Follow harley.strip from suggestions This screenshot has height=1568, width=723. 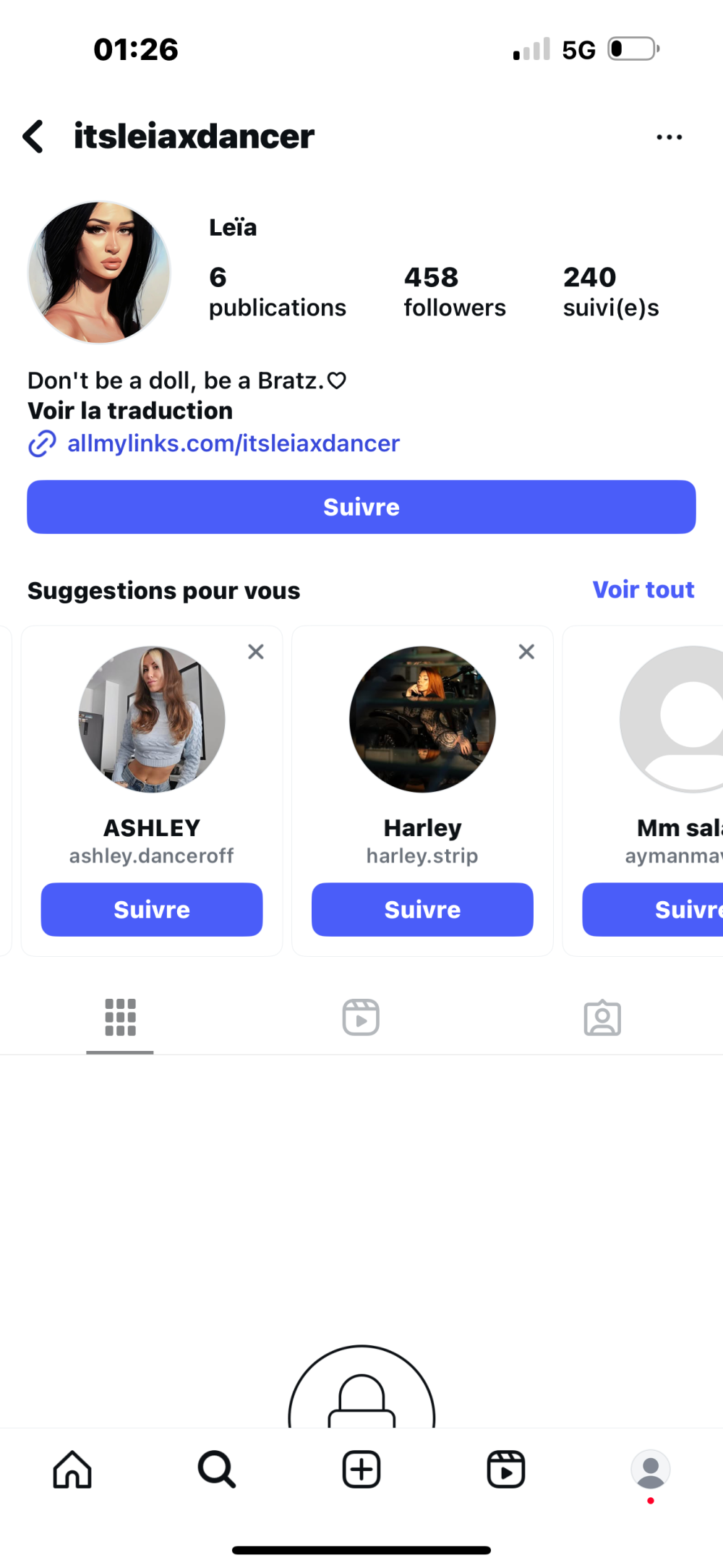[422, 909]
